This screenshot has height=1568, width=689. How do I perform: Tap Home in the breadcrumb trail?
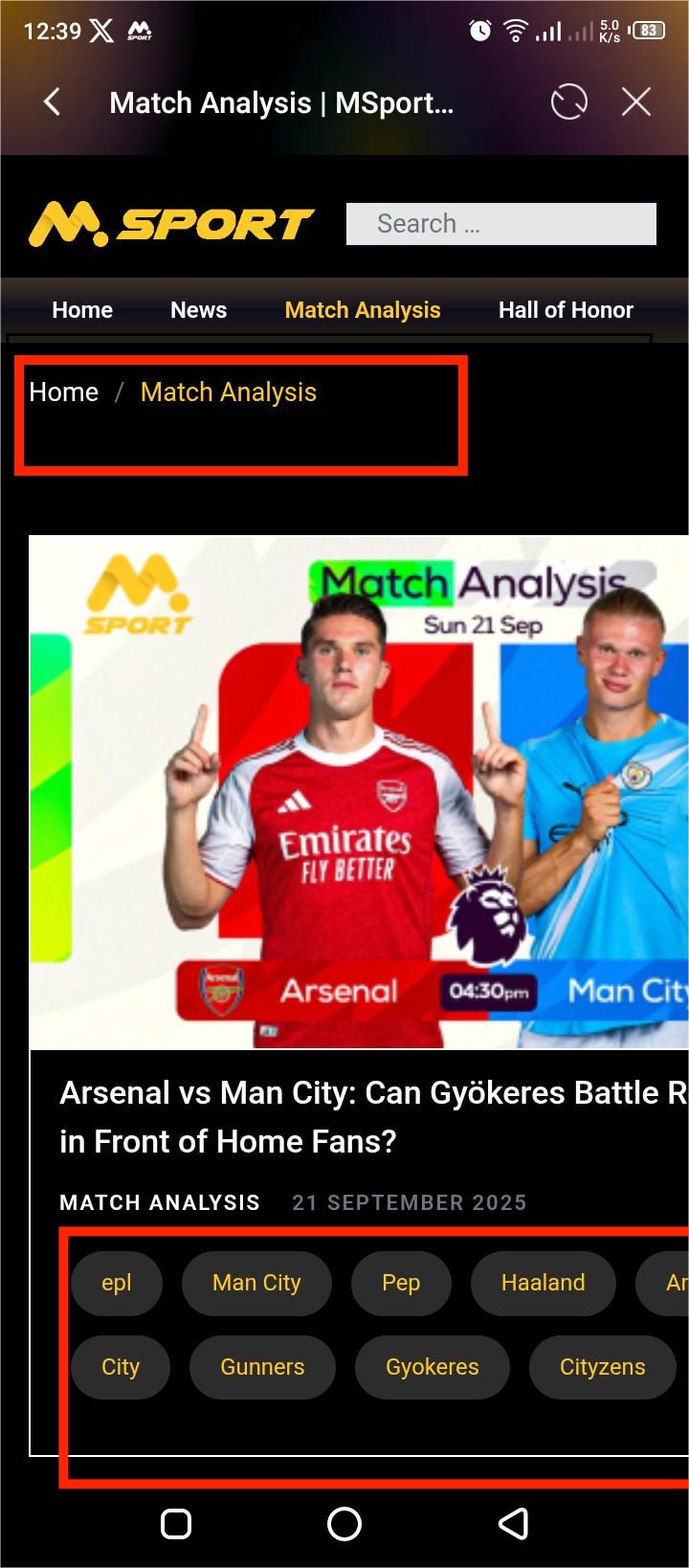pyautogui.click(x=63, y=392)
